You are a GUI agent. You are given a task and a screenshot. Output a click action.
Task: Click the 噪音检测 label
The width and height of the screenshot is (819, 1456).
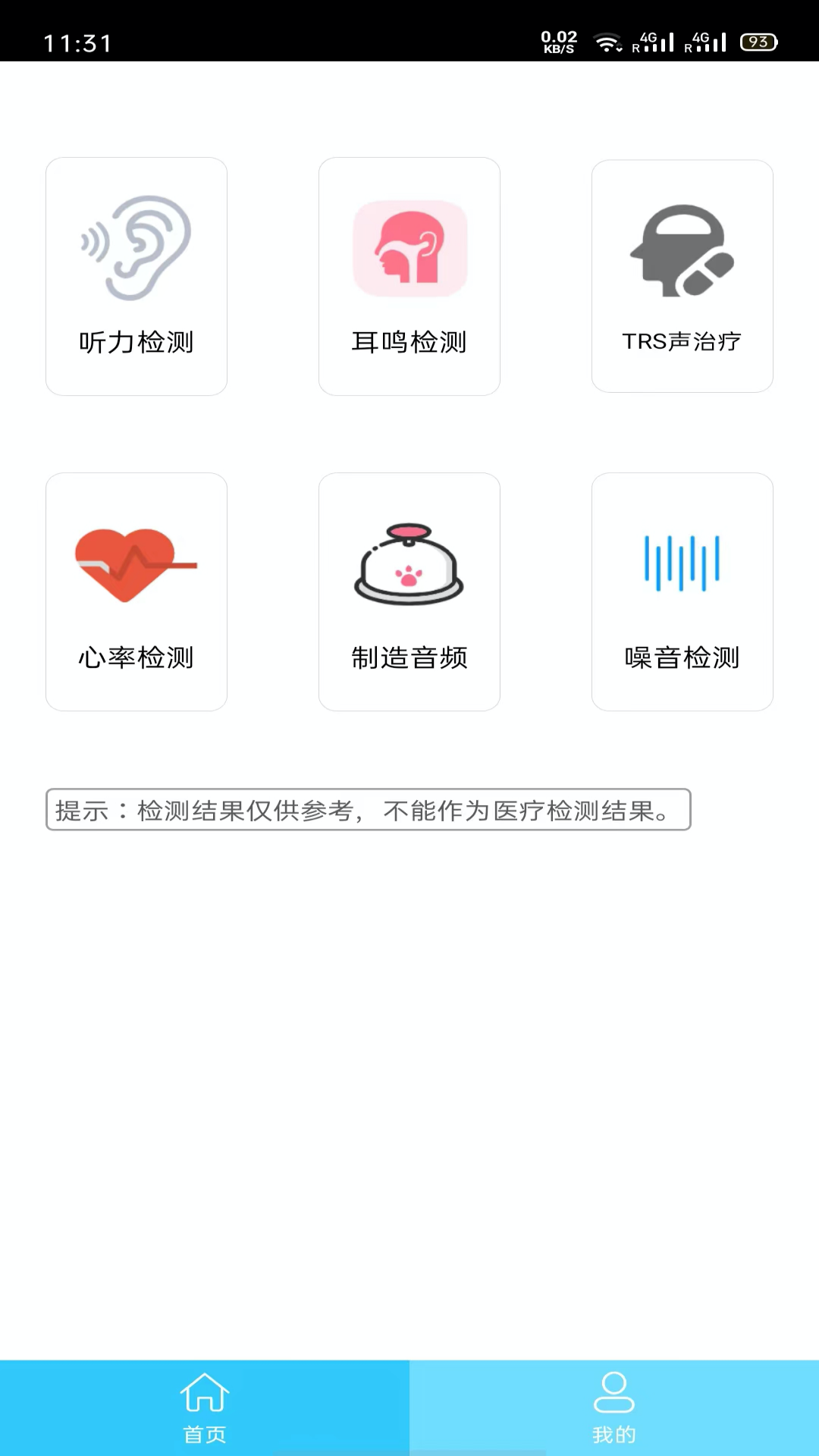pyautogui.click(x=682, y=658)
